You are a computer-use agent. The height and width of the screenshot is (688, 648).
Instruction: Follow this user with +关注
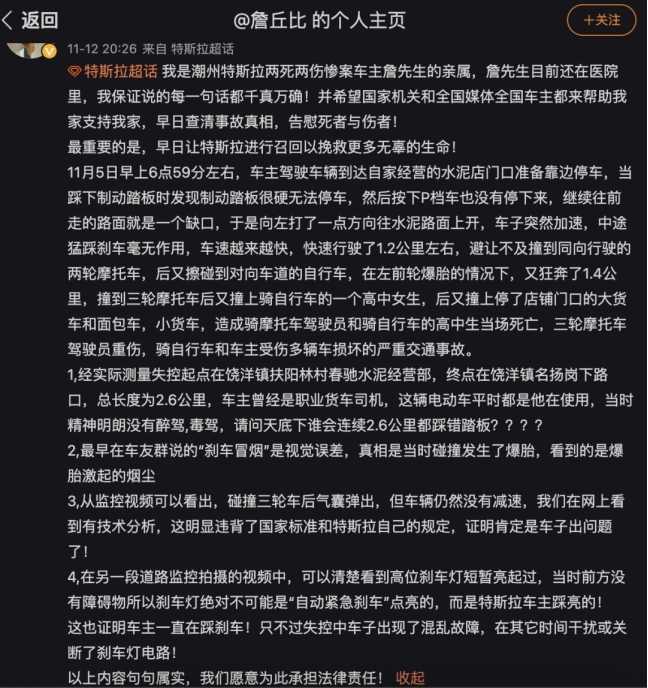tap(600, 20)
